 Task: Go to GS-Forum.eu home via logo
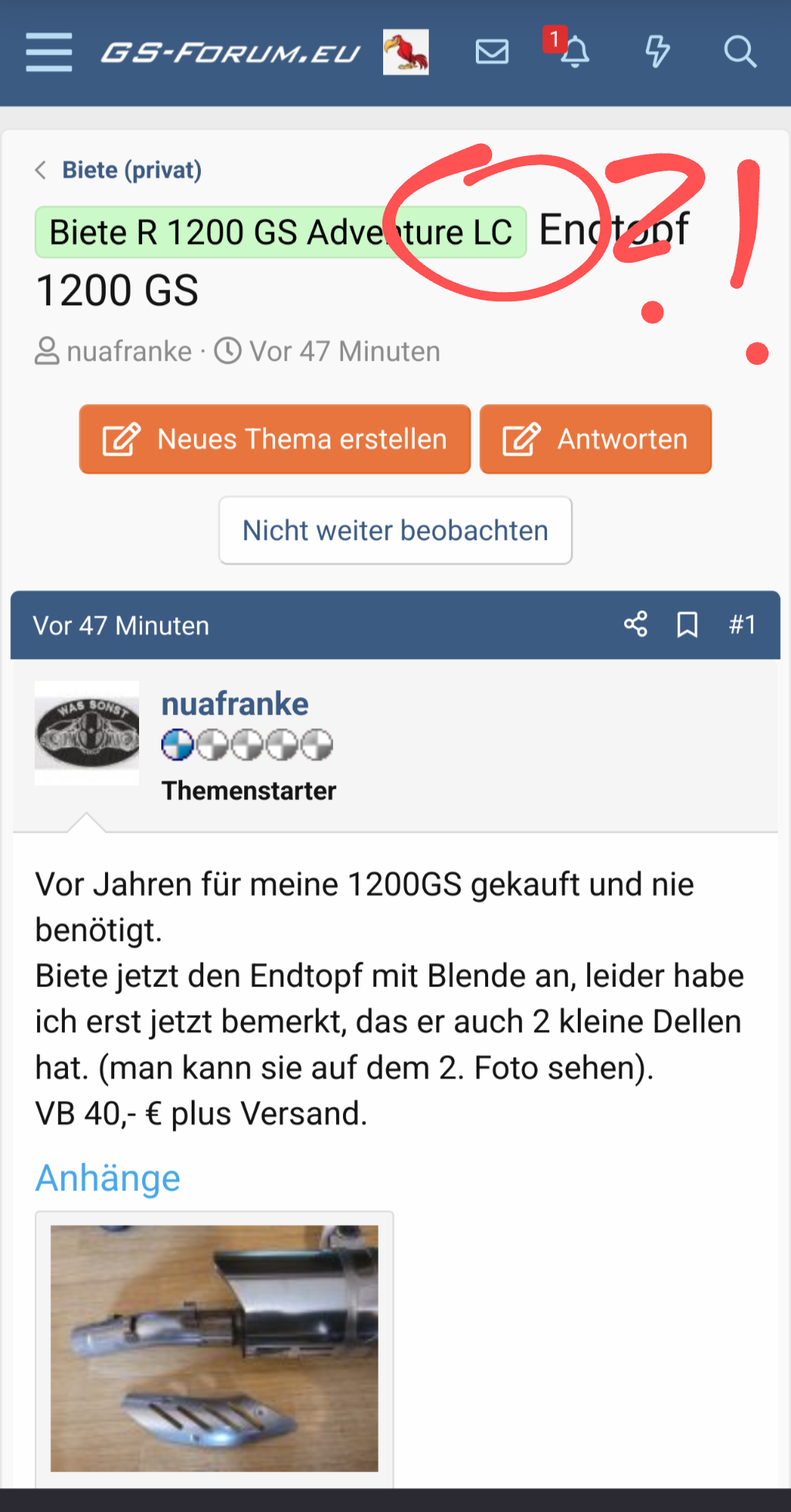pyautogui.click(x=230, y=53)
